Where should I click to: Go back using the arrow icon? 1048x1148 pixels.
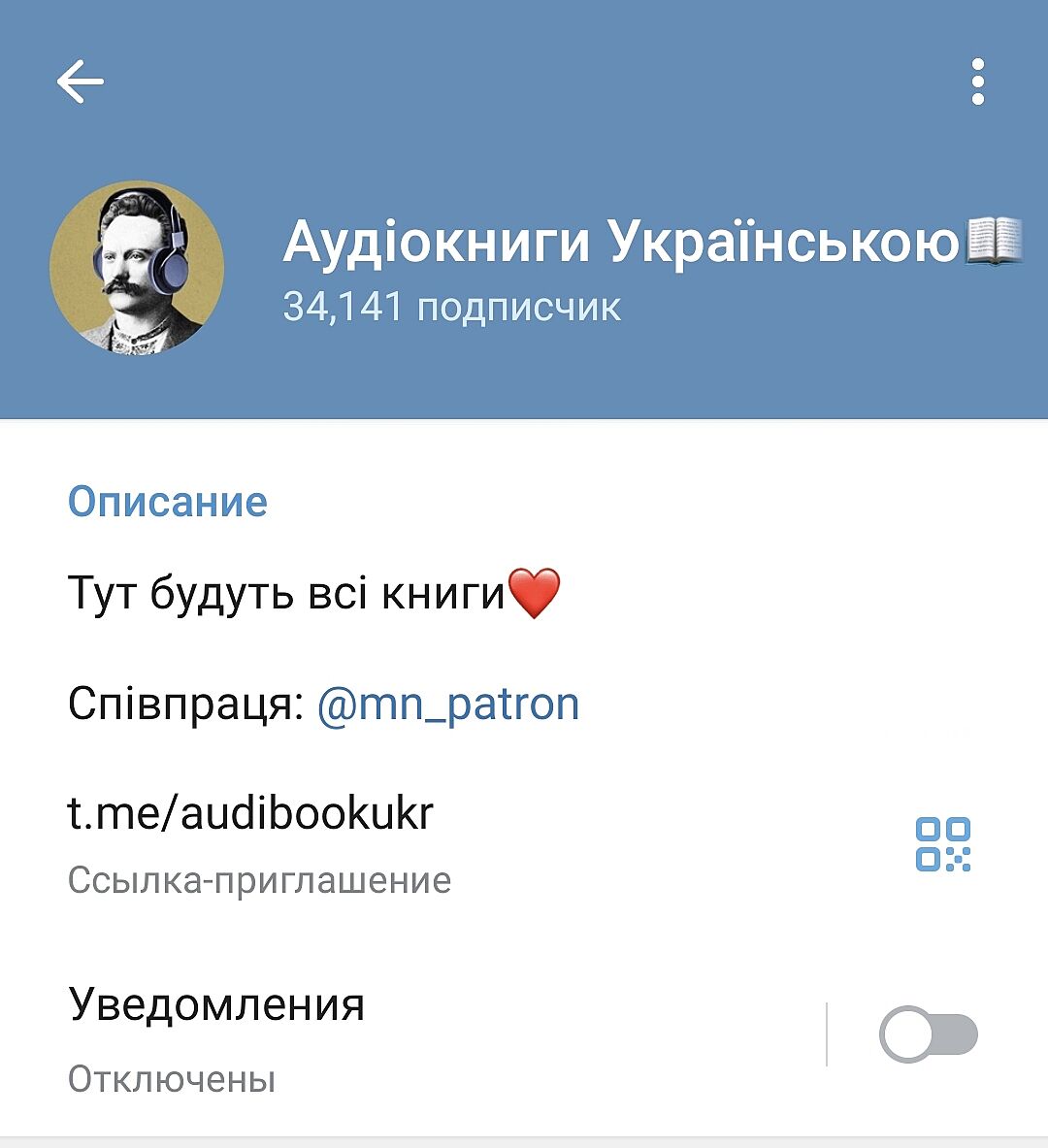[x=80, y=82]
